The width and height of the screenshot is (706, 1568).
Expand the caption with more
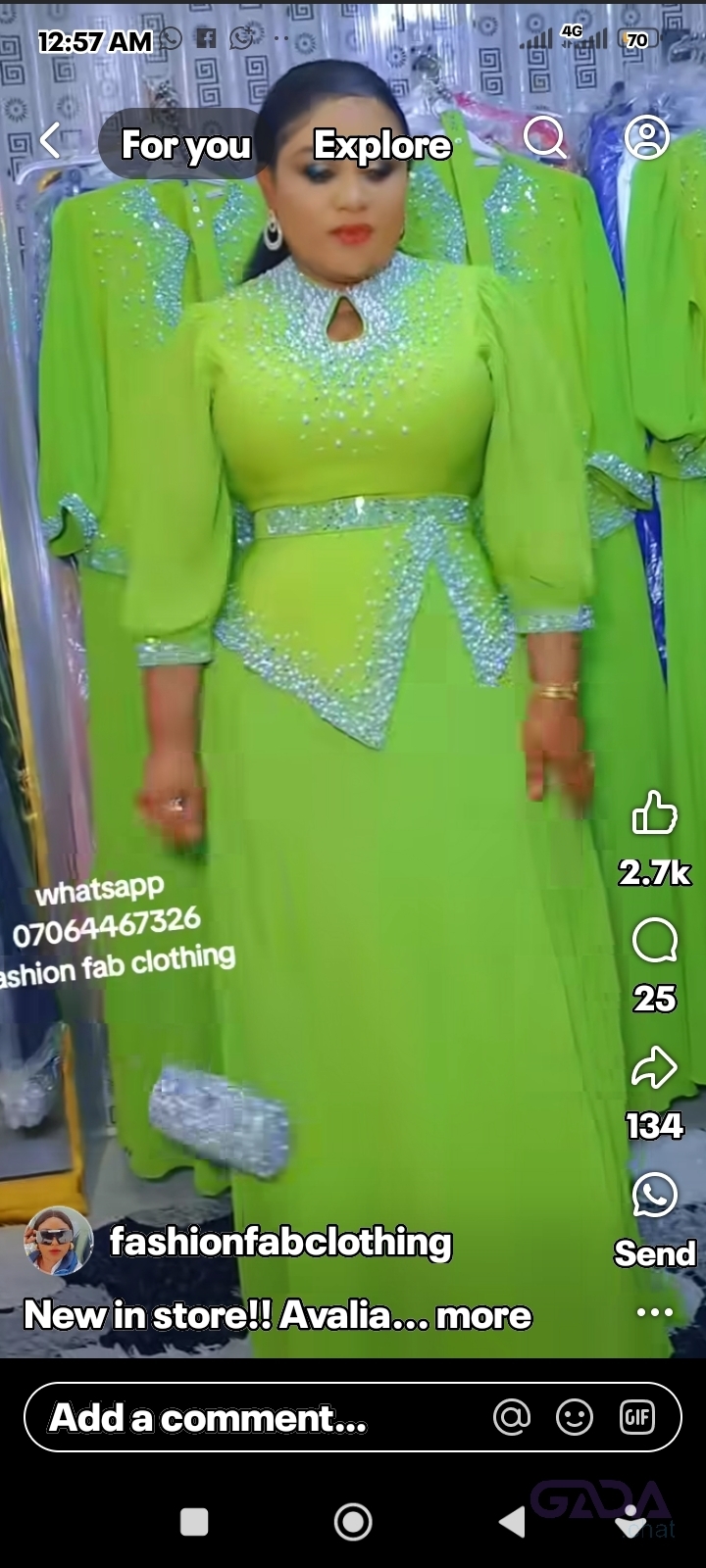(x=483, y=1315)
